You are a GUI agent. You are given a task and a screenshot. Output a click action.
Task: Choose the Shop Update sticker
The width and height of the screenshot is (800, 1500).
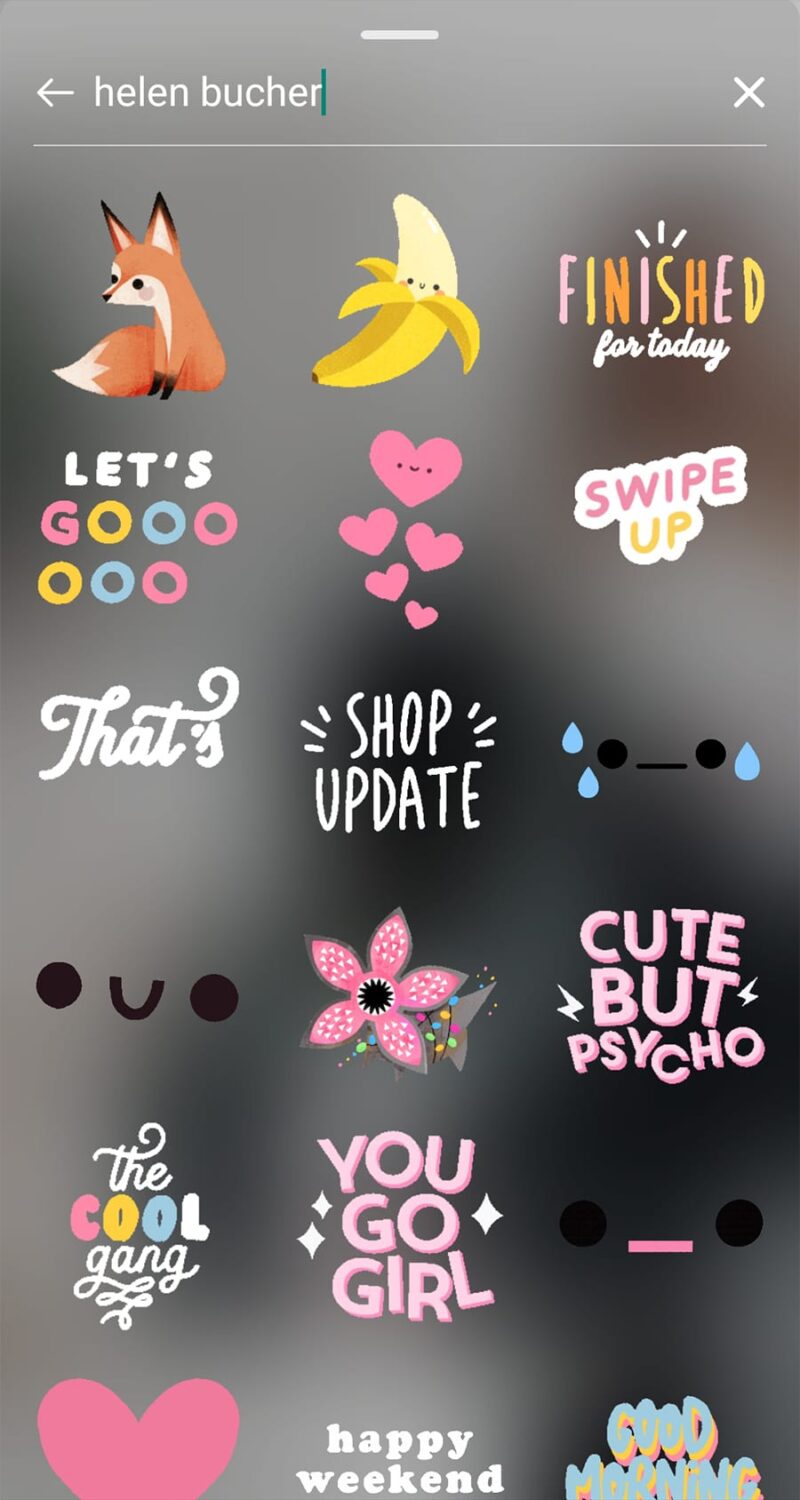(x=398, y=760)
